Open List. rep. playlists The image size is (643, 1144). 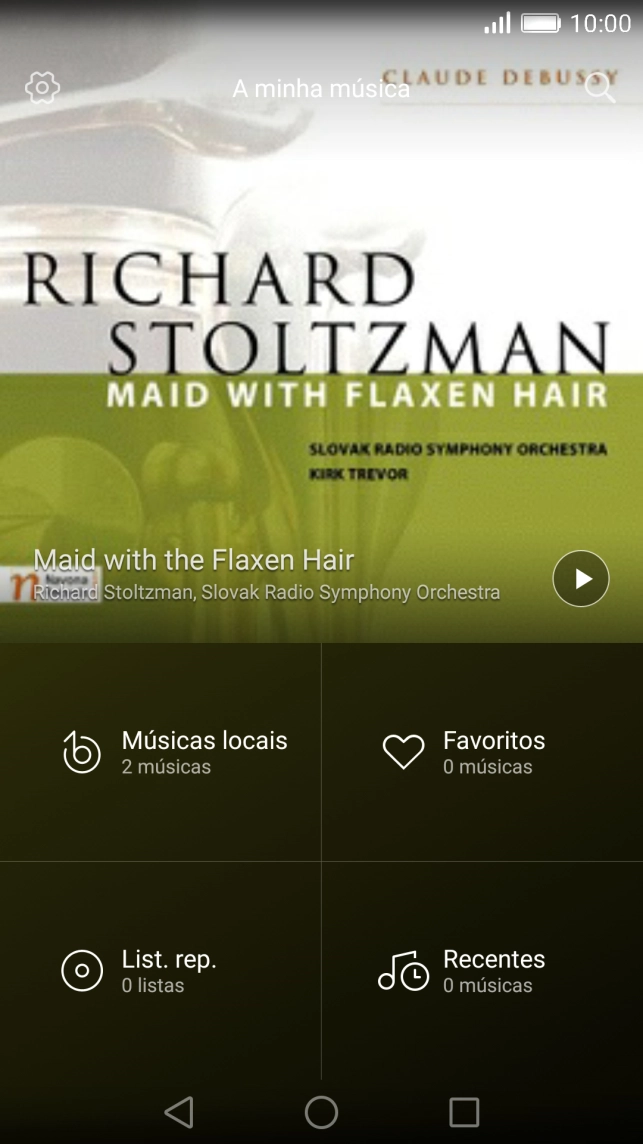[x=161, y=970]
